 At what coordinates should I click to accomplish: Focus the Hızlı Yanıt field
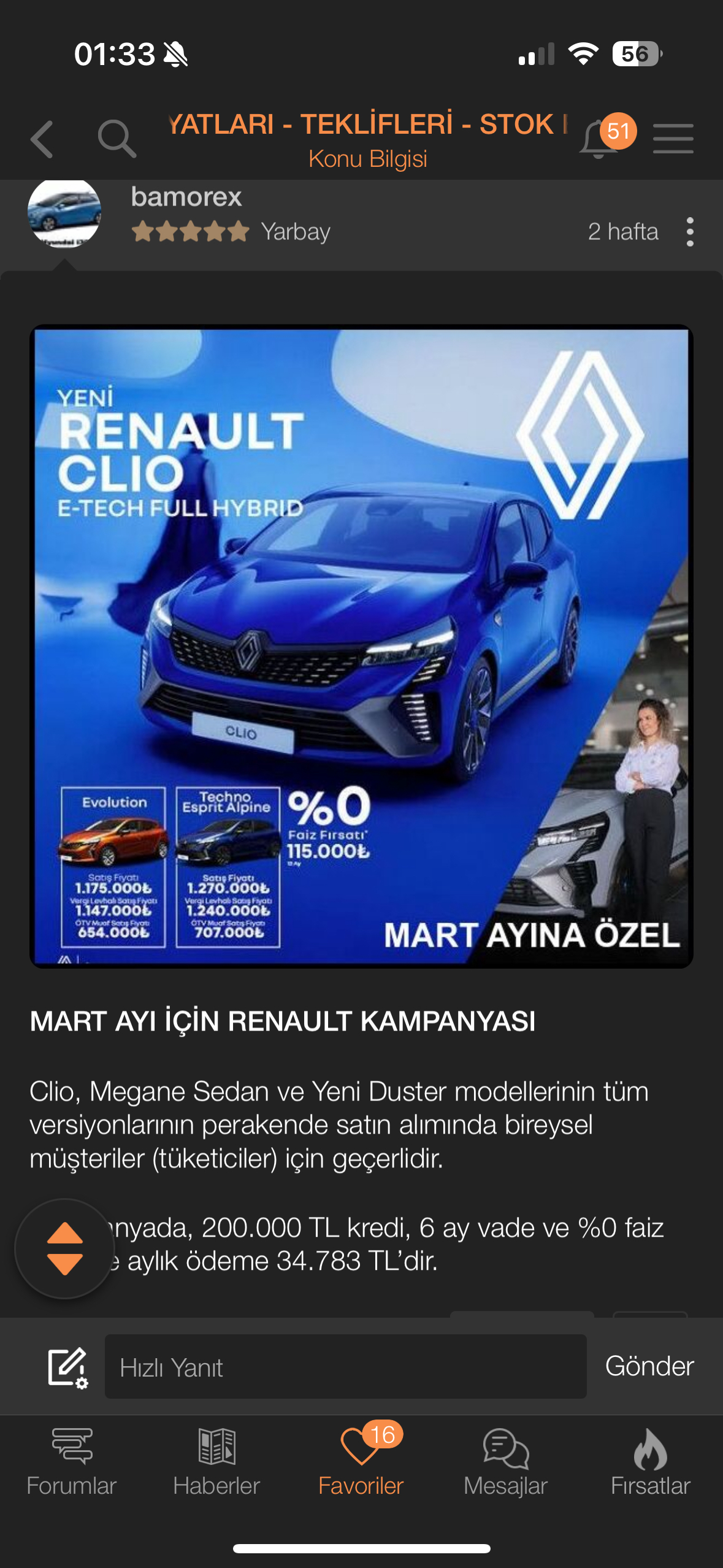(345, 1367)
